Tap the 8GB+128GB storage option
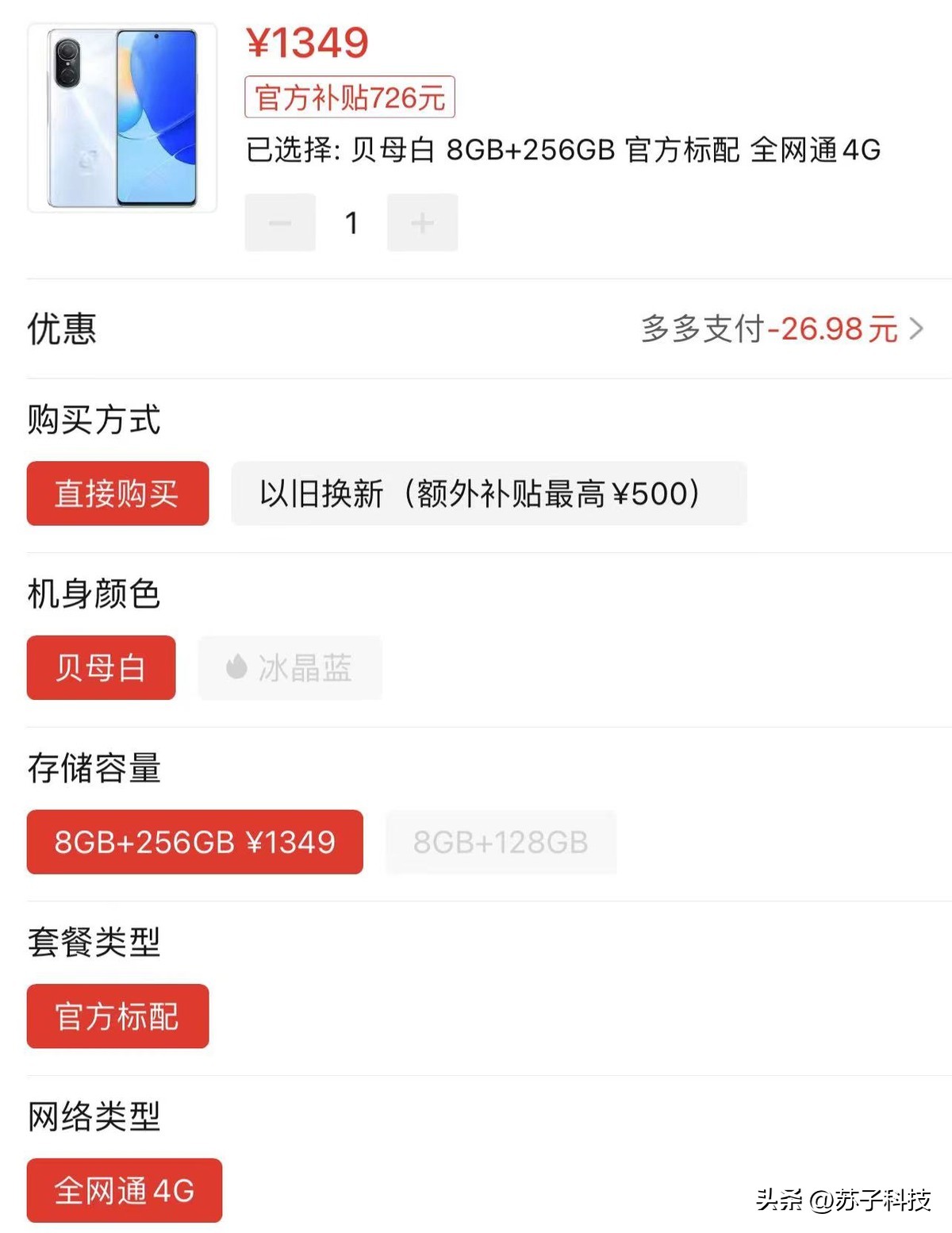952x1233 pixels. 501,842
